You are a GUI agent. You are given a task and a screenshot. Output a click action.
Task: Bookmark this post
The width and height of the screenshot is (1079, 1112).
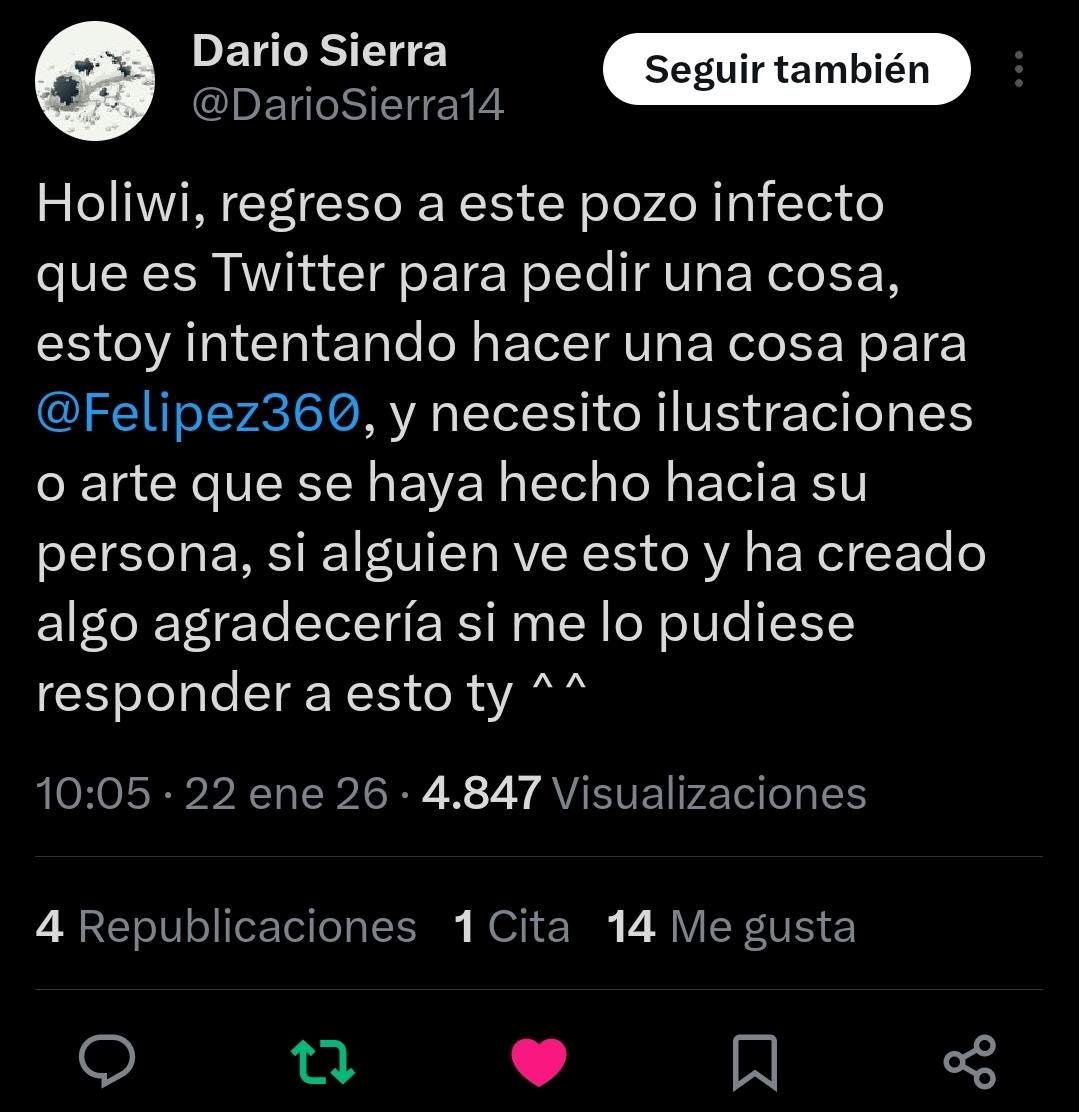click(755, 1061)
